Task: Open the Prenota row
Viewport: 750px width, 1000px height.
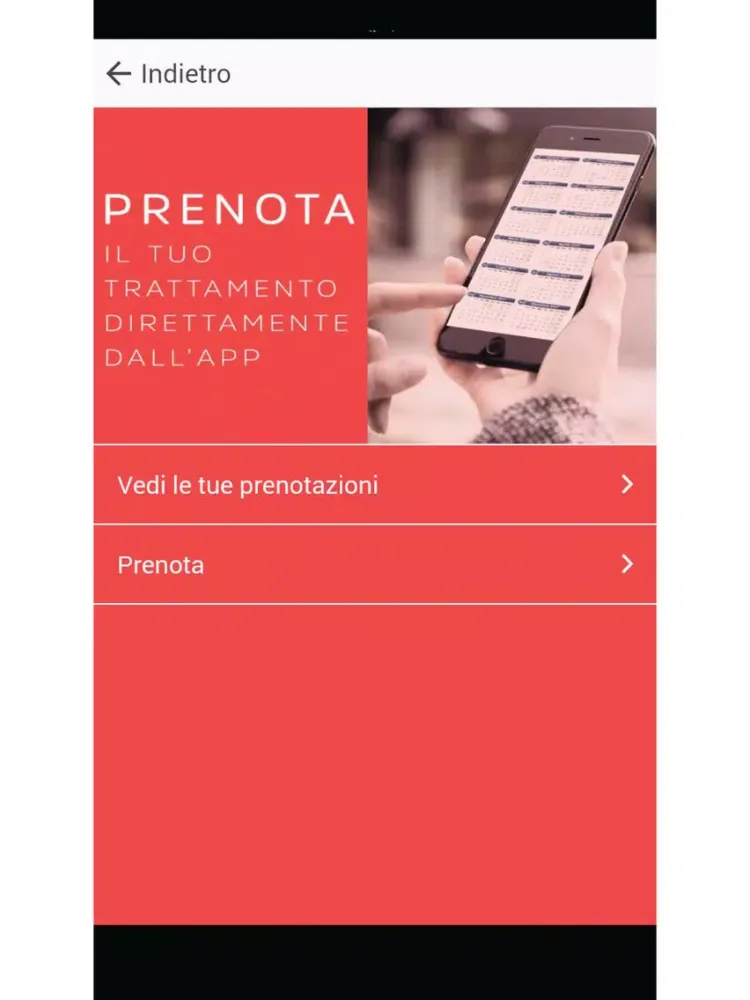Action: click(x=374, y=565)
